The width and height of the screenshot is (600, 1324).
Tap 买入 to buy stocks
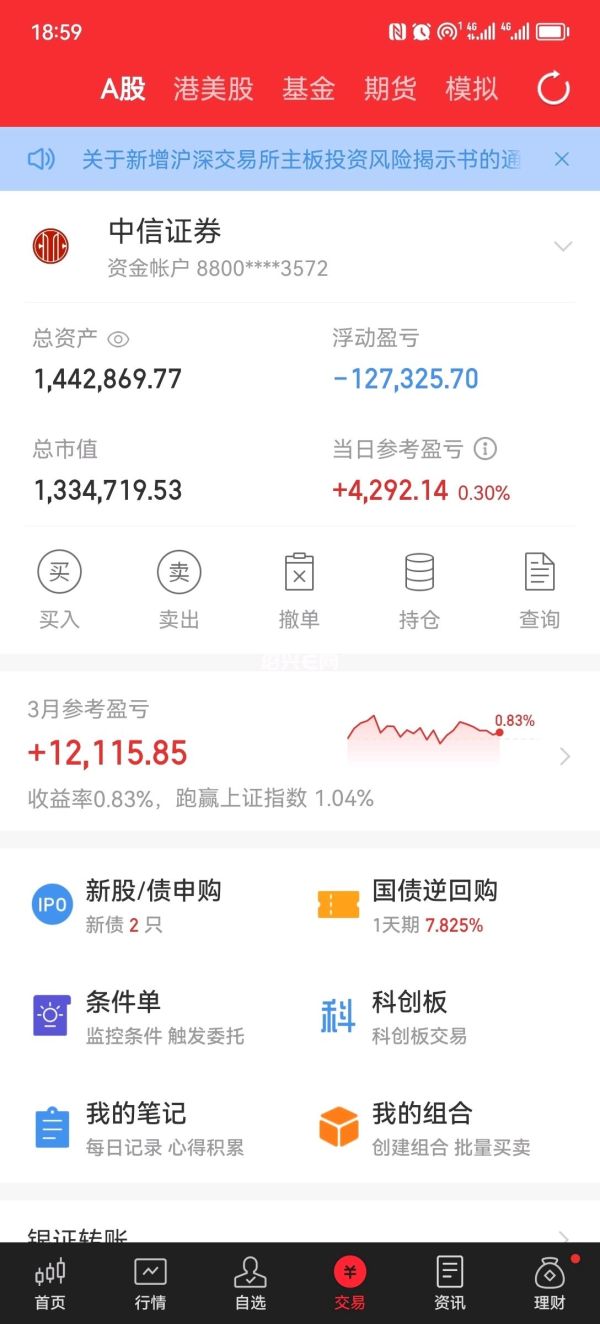click(59, 591)
